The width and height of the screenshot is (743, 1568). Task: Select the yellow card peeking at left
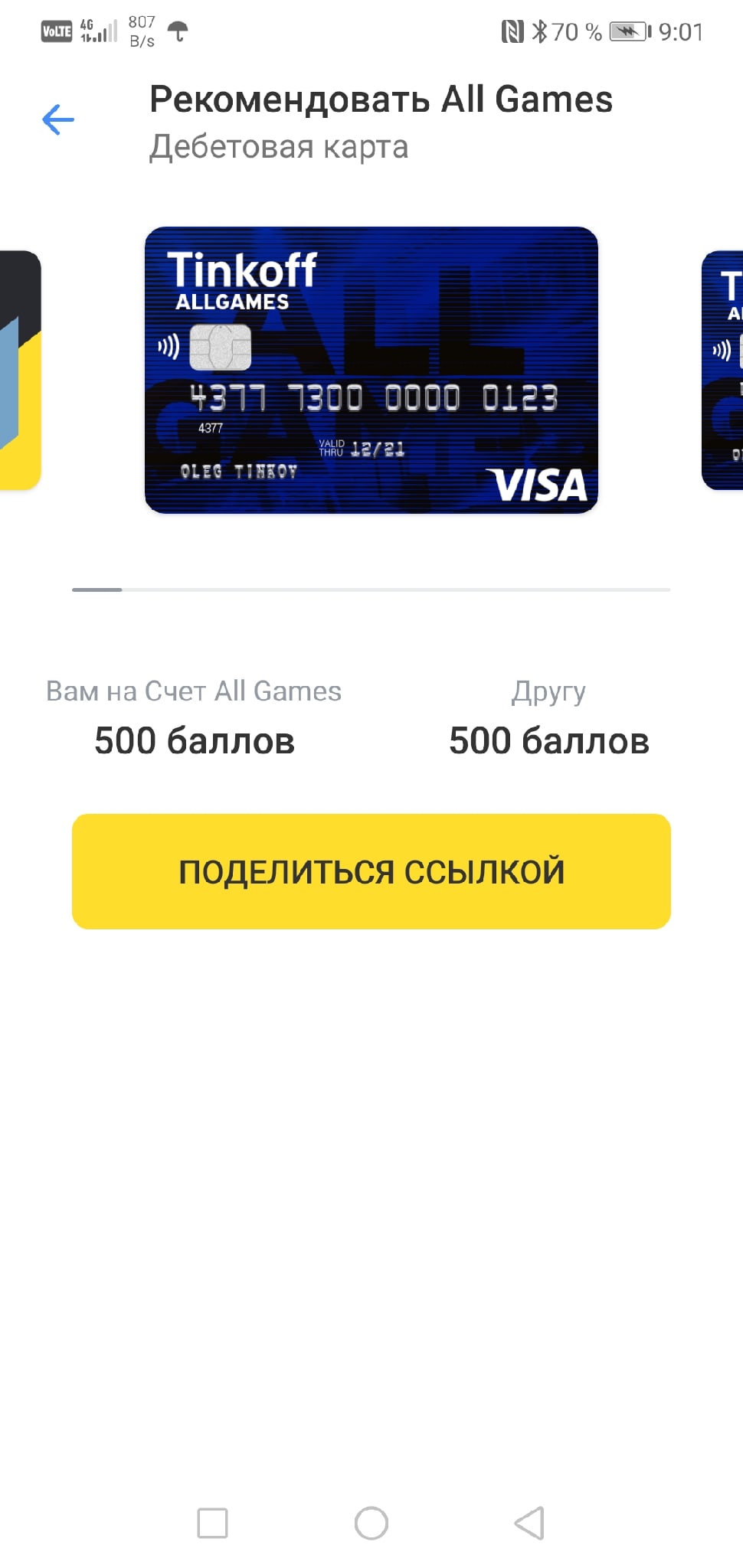(20, 370)
